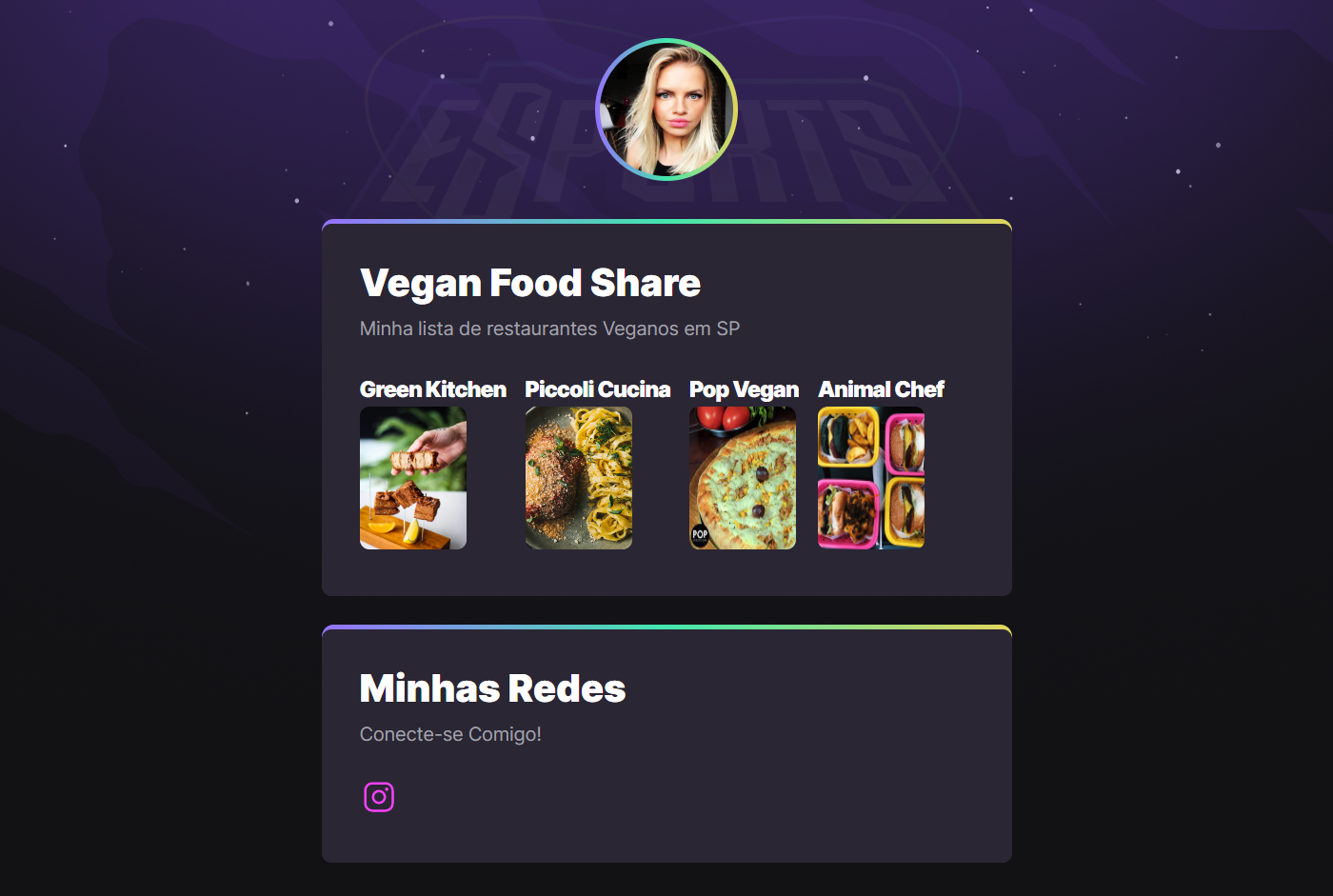Tap the Animal Chef burgers picture
1333x896 pixels.
click(x=871, y=478)
